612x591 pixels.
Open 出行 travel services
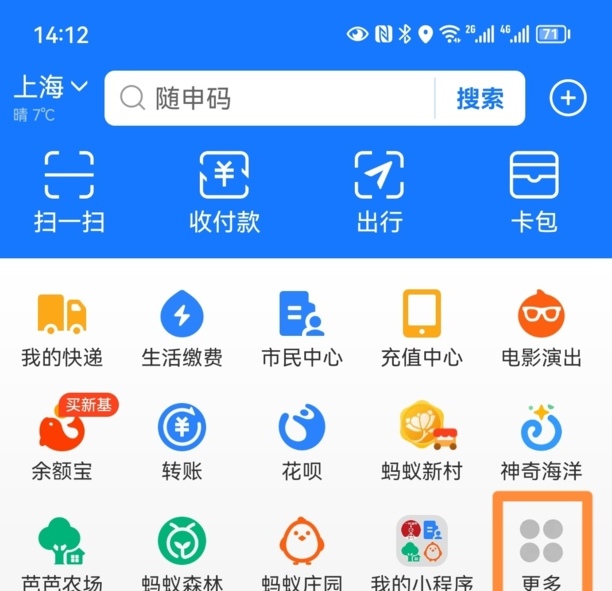tap(379, 190)
